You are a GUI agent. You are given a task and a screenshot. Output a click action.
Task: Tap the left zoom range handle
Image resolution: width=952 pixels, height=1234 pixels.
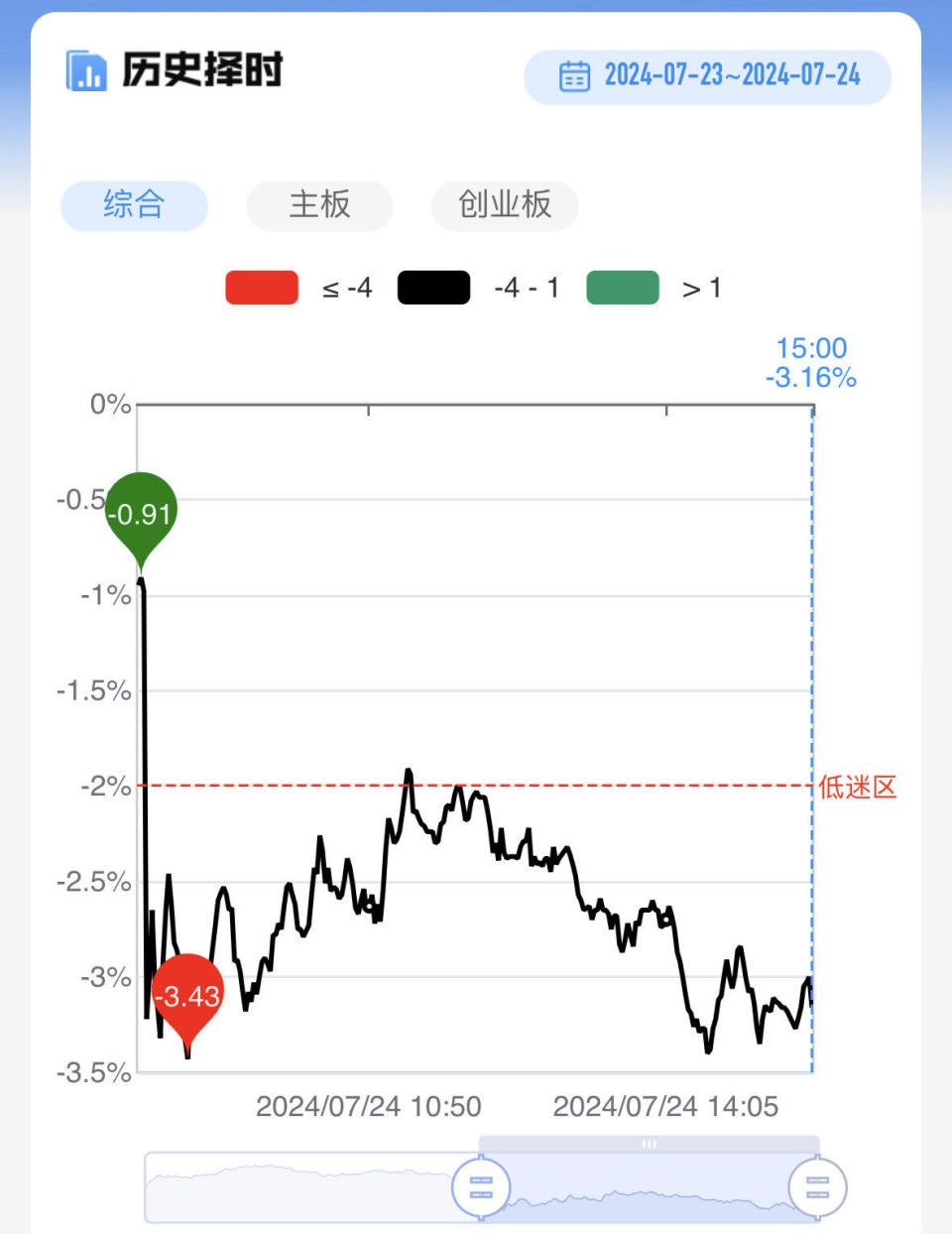[x=481, y=1186]
